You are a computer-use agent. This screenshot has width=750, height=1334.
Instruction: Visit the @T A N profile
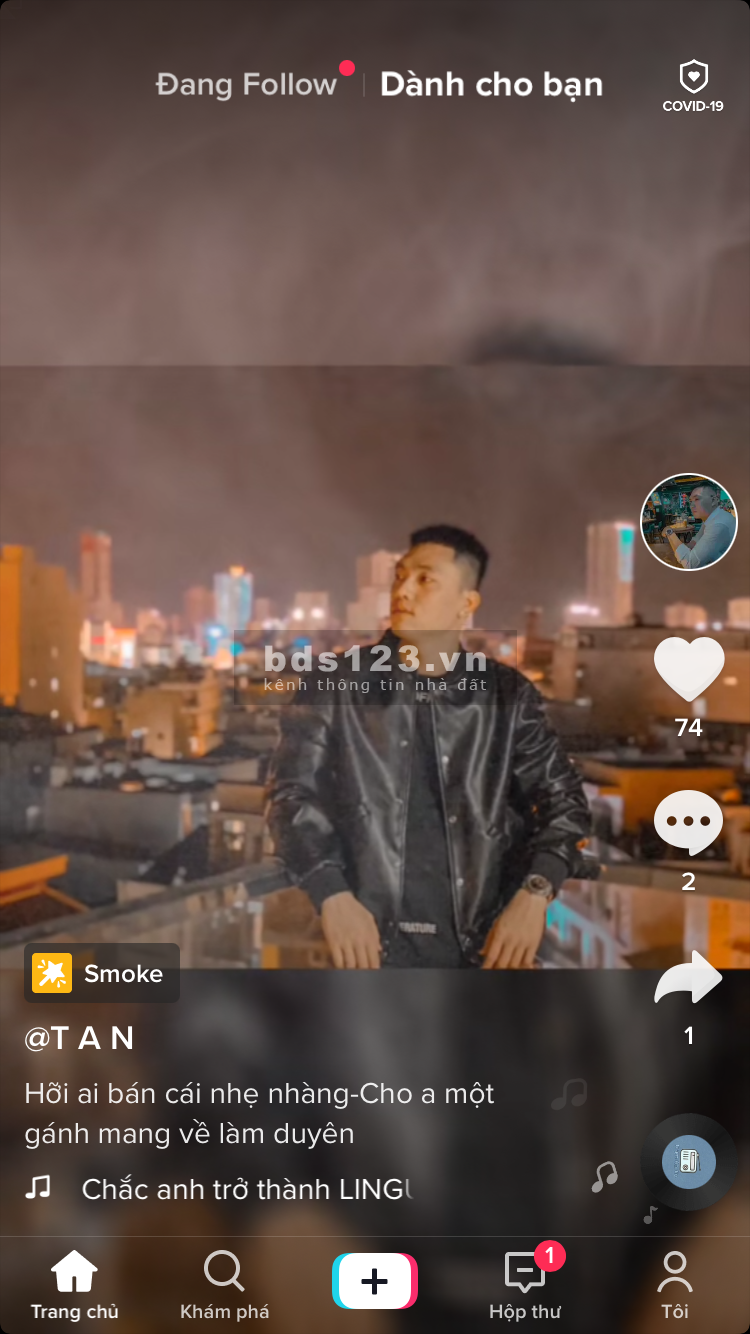pyautogui.click(x=80, y=1038)
